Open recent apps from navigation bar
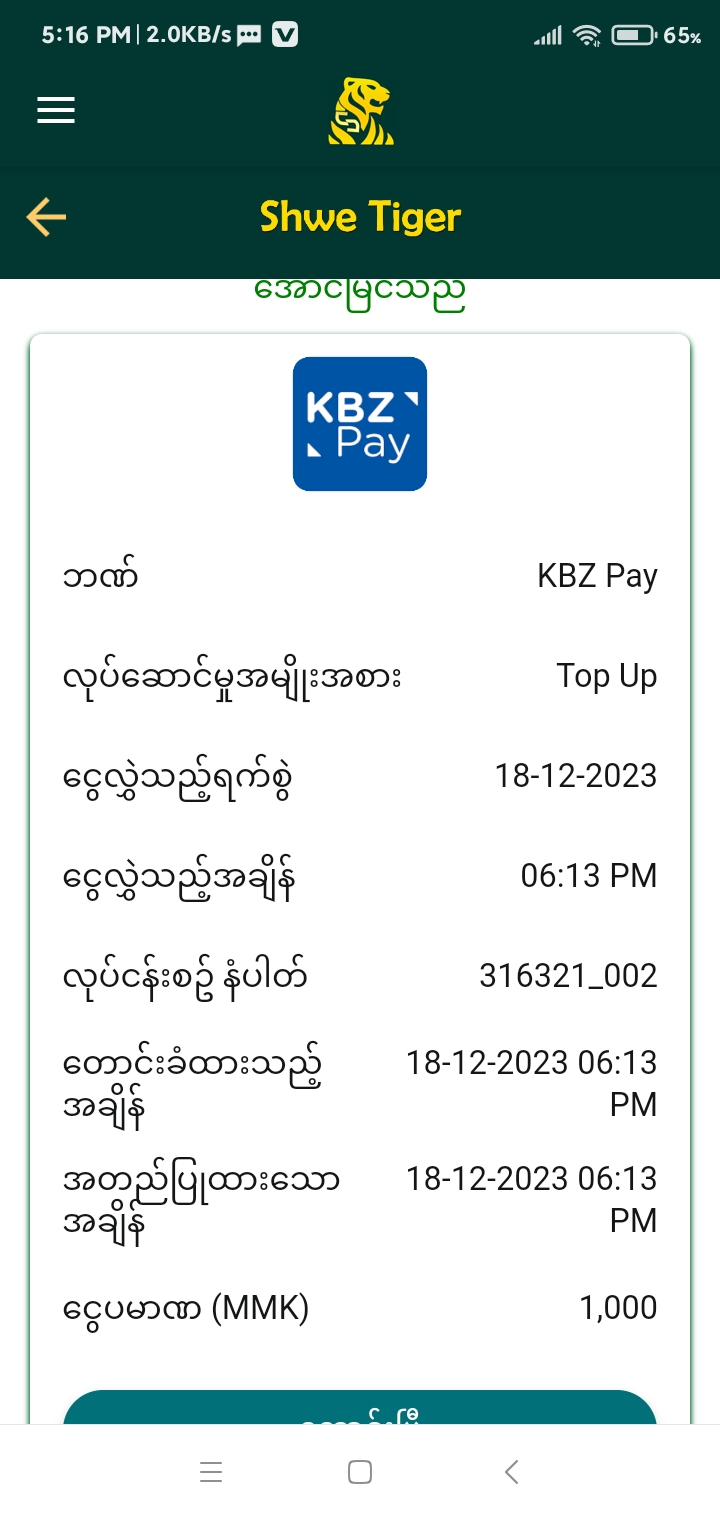Screen dimensions: 720x1520 click(x=211, y=1472)
